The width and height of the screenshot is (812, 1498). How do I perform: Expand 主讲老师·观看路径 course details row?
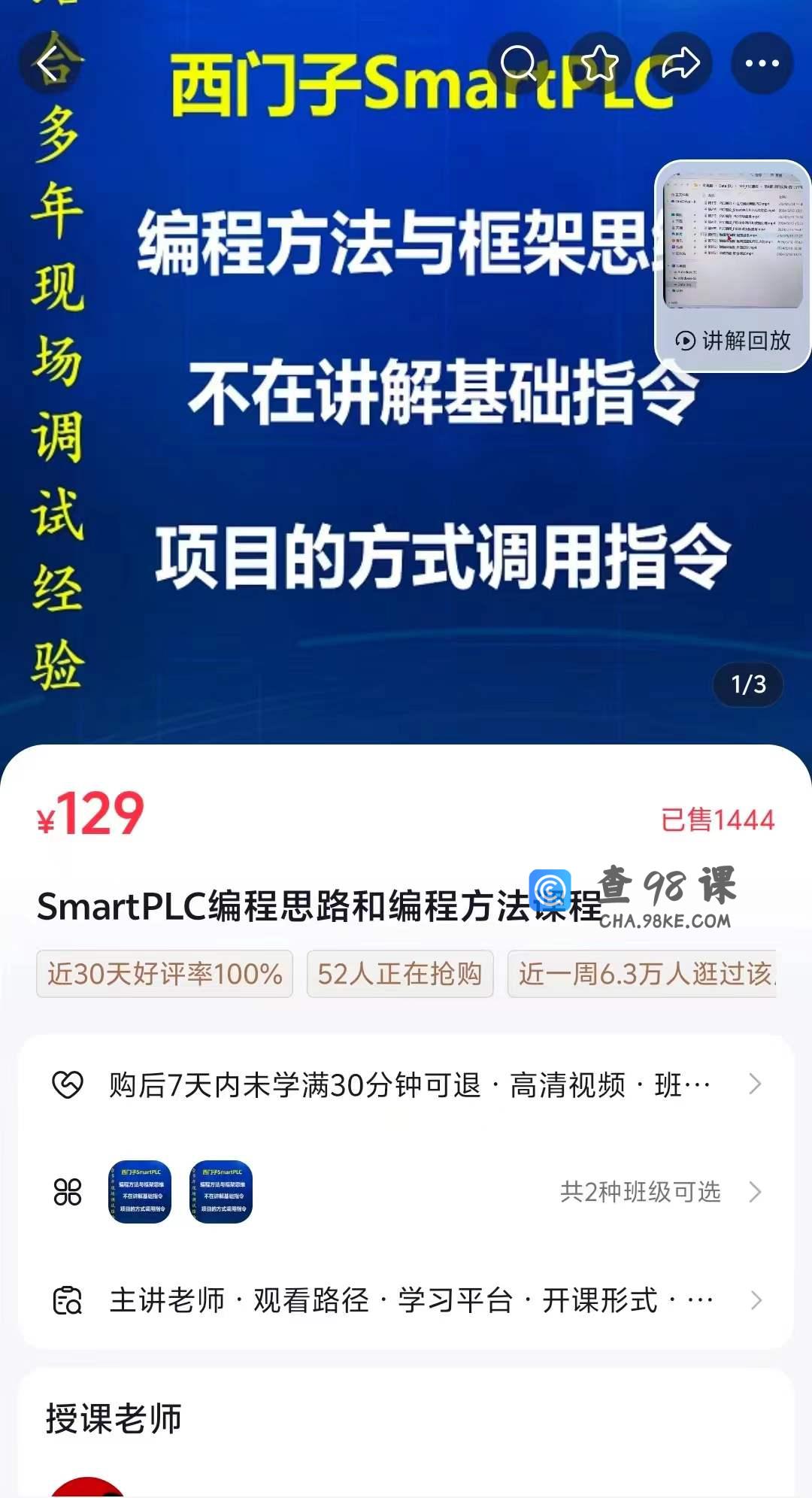406,1300
